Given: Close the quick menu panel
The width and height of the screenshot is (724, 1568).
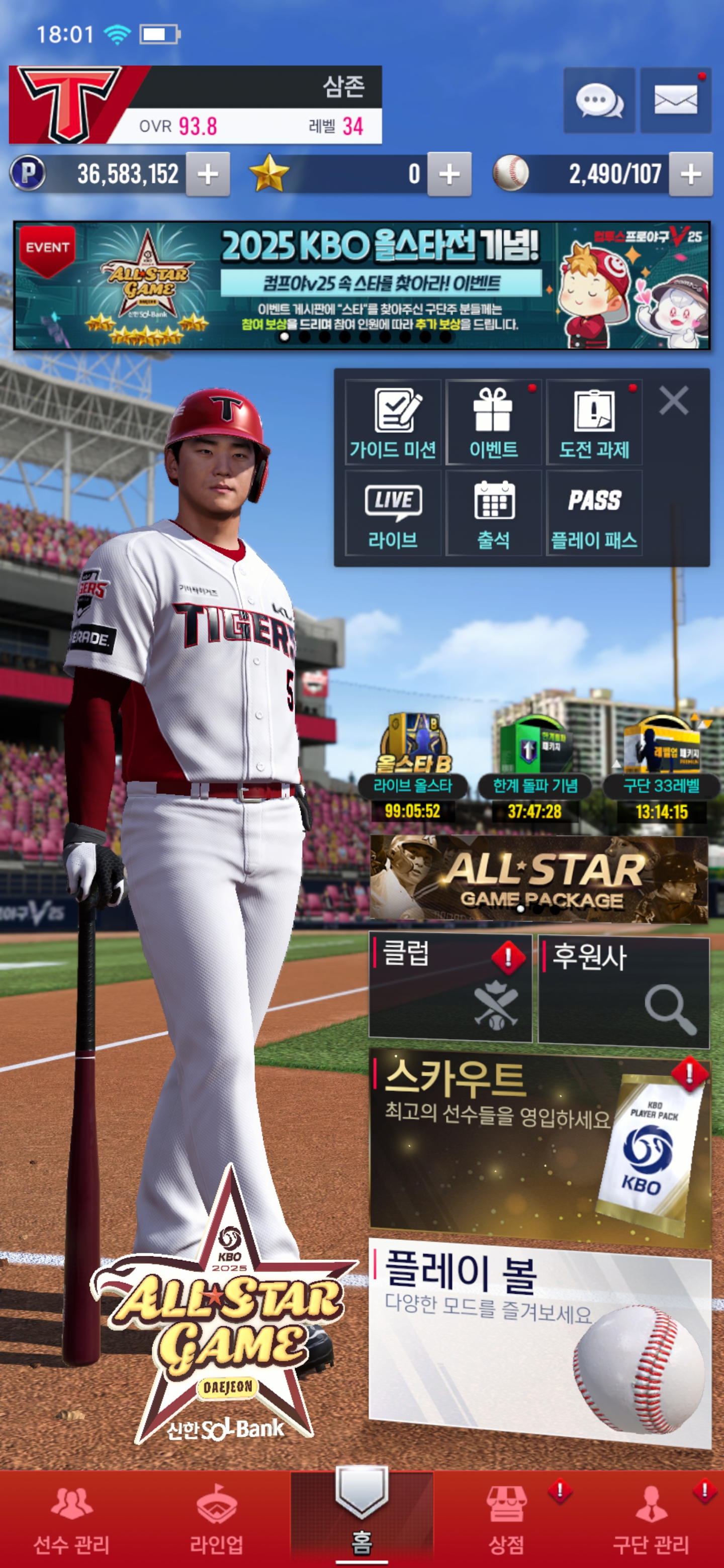Looking at the screenshot, I should (673, 401).
